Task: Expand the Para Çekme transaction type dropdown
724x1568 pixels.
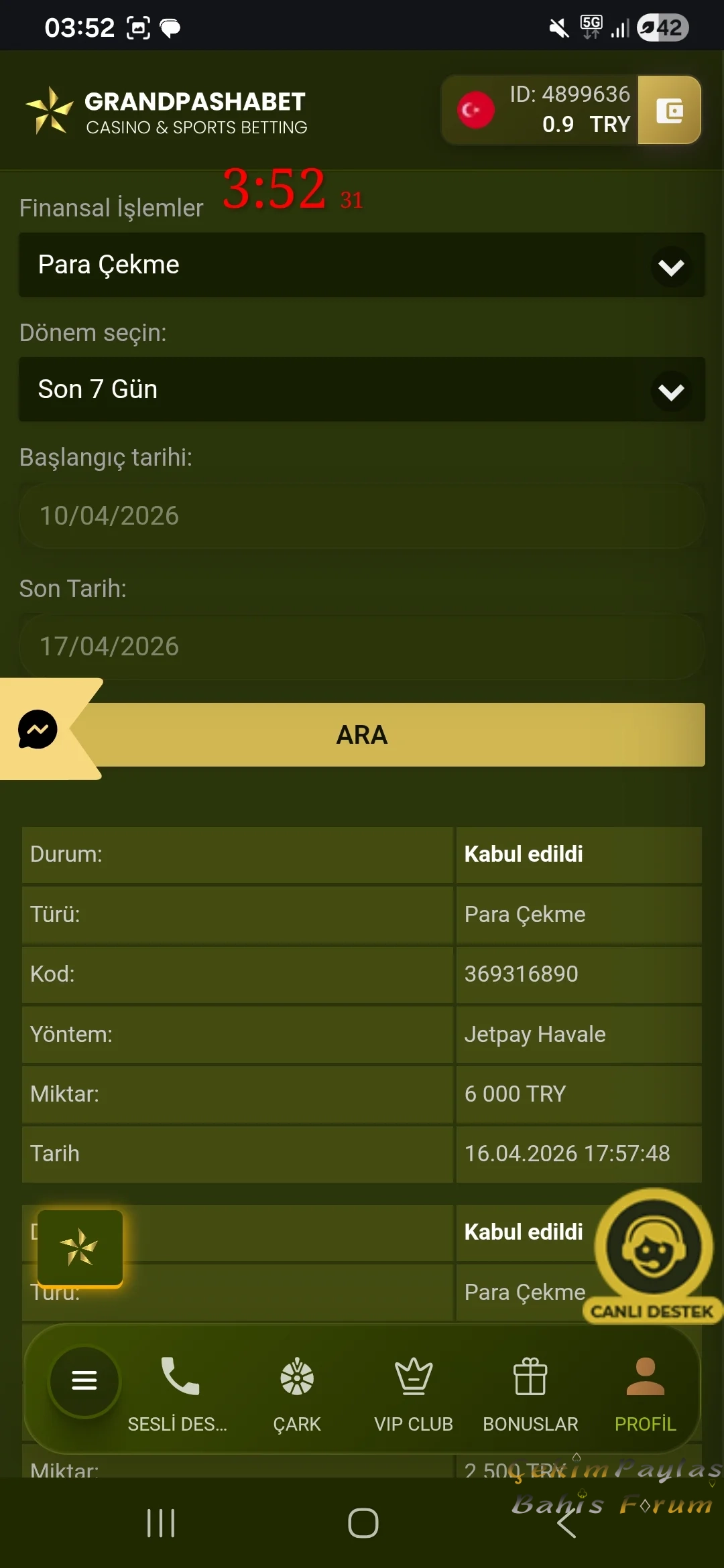Action: point(362,265)
